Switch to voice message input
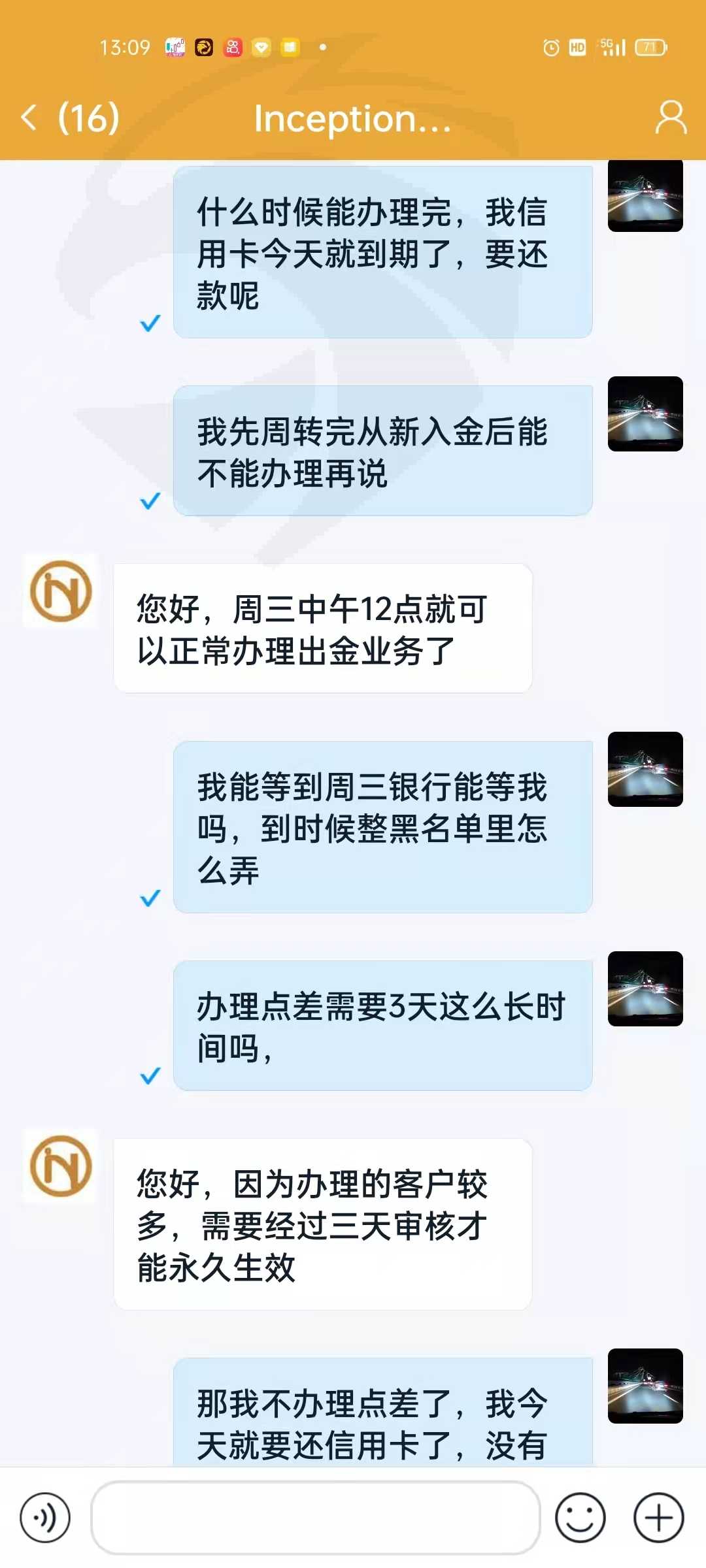Viewport: 706px width, 1568px height. pyautogui.click(x=45, y=1518)
